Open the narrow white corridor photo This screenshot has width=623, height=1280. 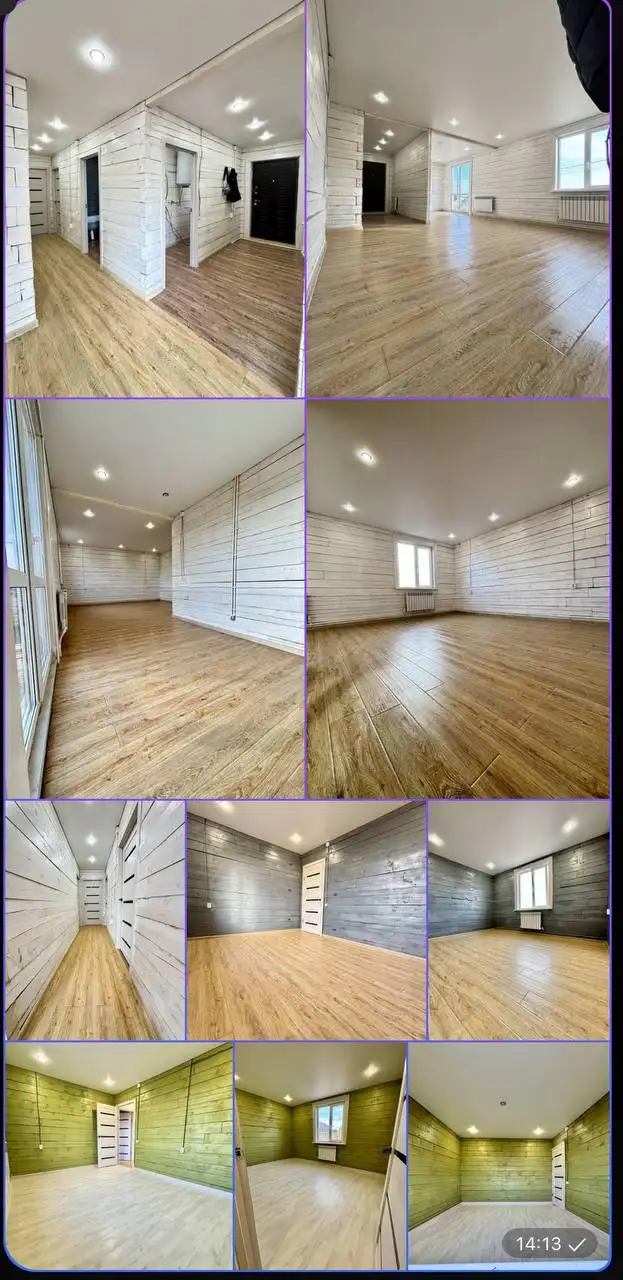click(95, 920)
